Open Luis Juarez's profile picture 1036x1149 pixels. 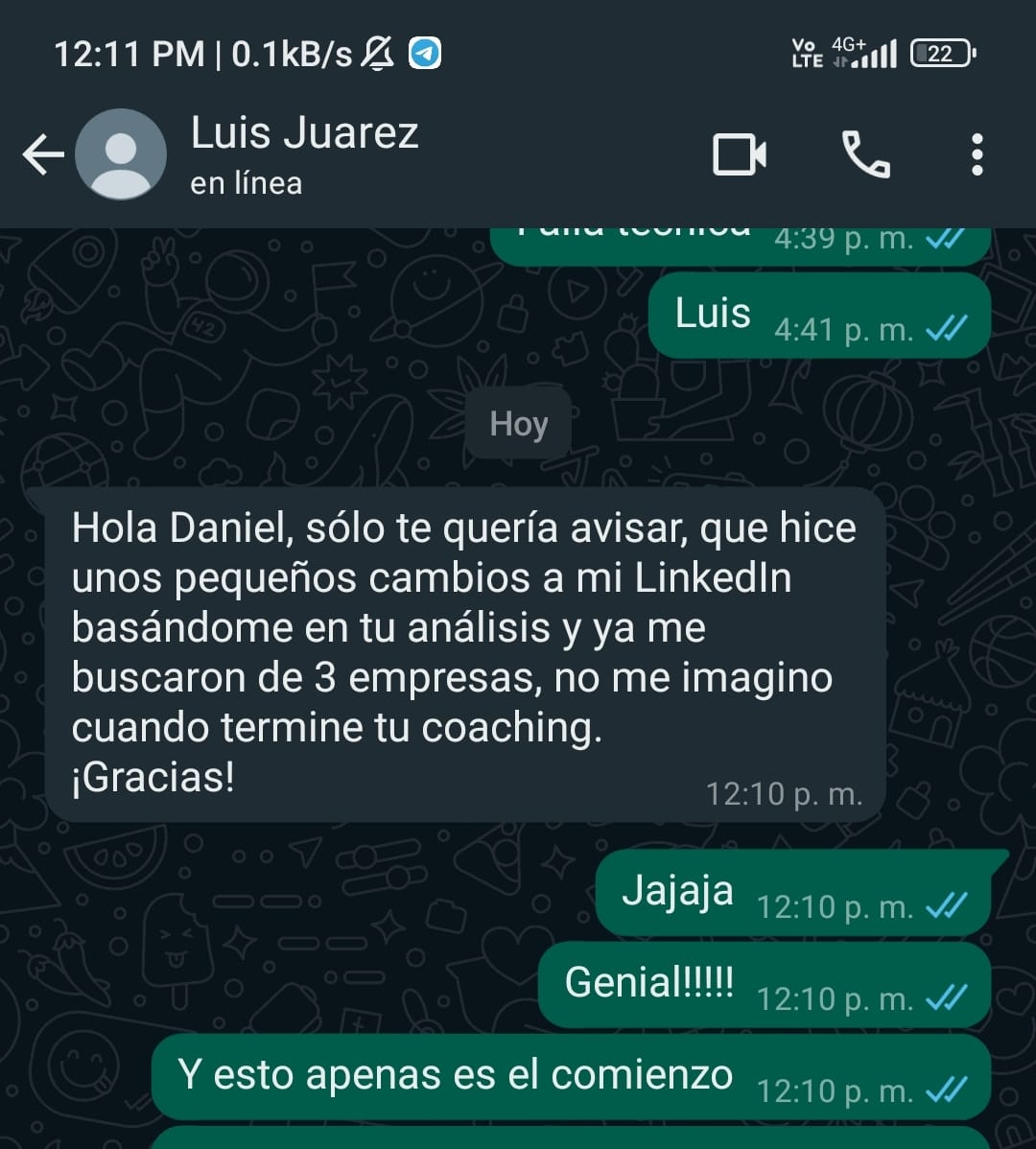click(121, 153)
